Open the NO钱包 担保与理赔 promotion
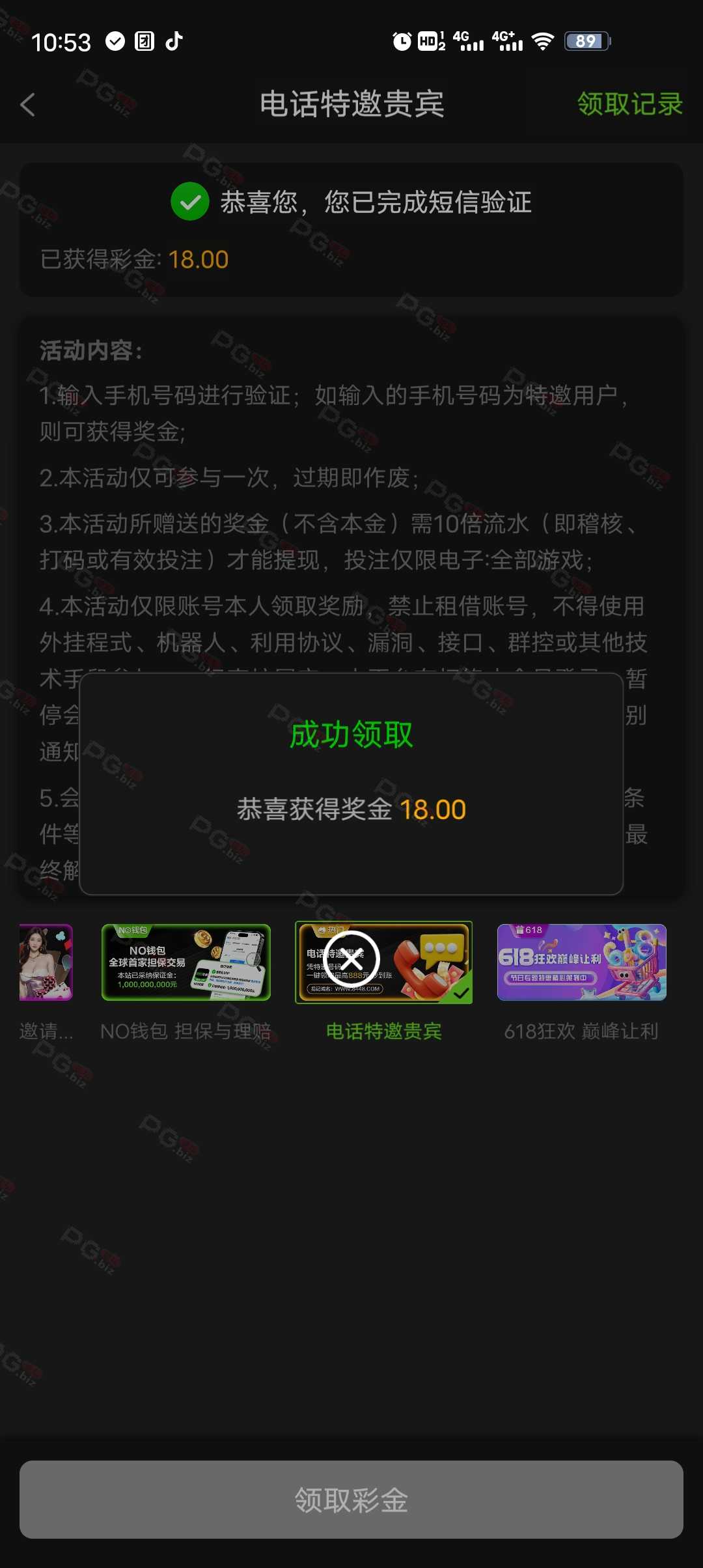This screenshot has width=703, height=1568. 186,962
